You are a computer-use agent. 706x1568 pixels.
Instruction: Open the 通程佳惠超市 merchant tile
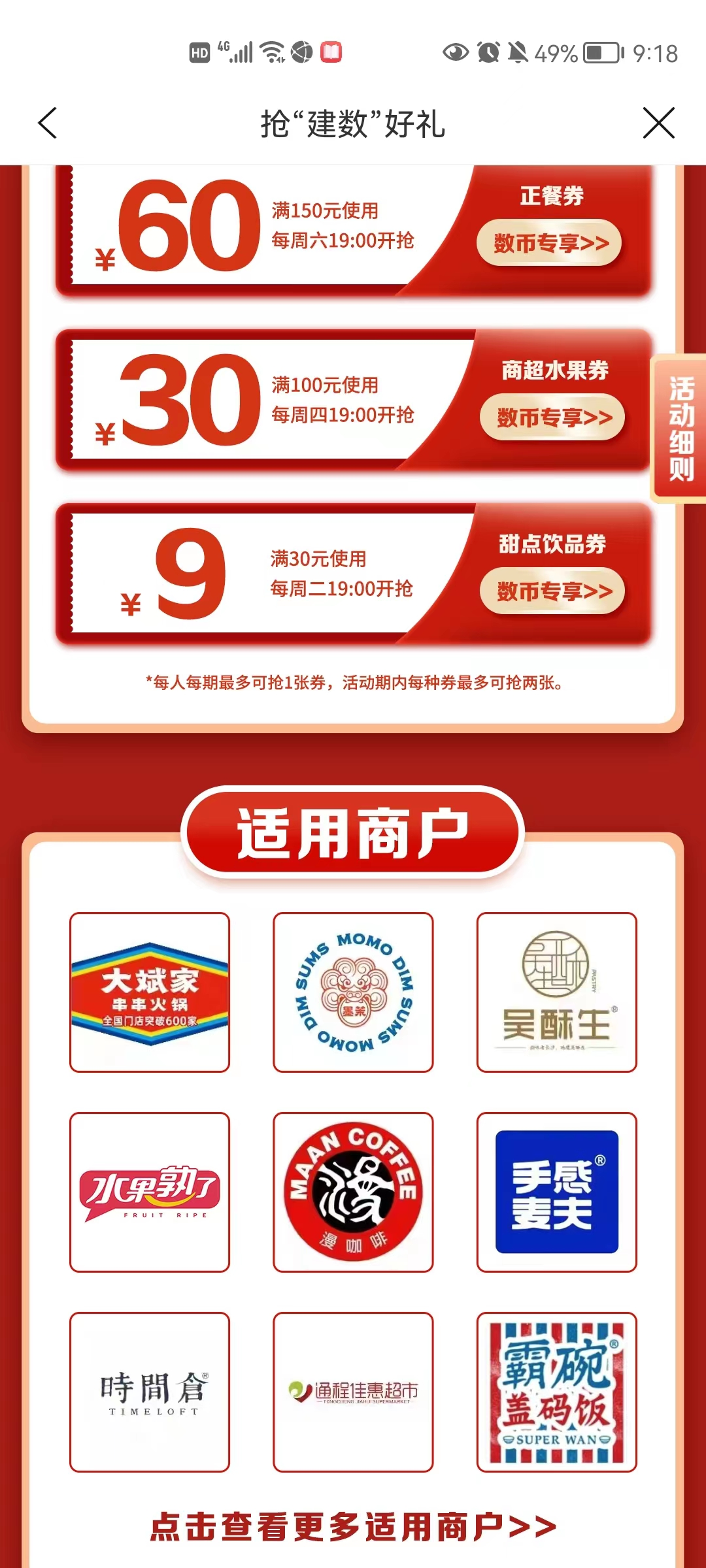pos(353,1392)
